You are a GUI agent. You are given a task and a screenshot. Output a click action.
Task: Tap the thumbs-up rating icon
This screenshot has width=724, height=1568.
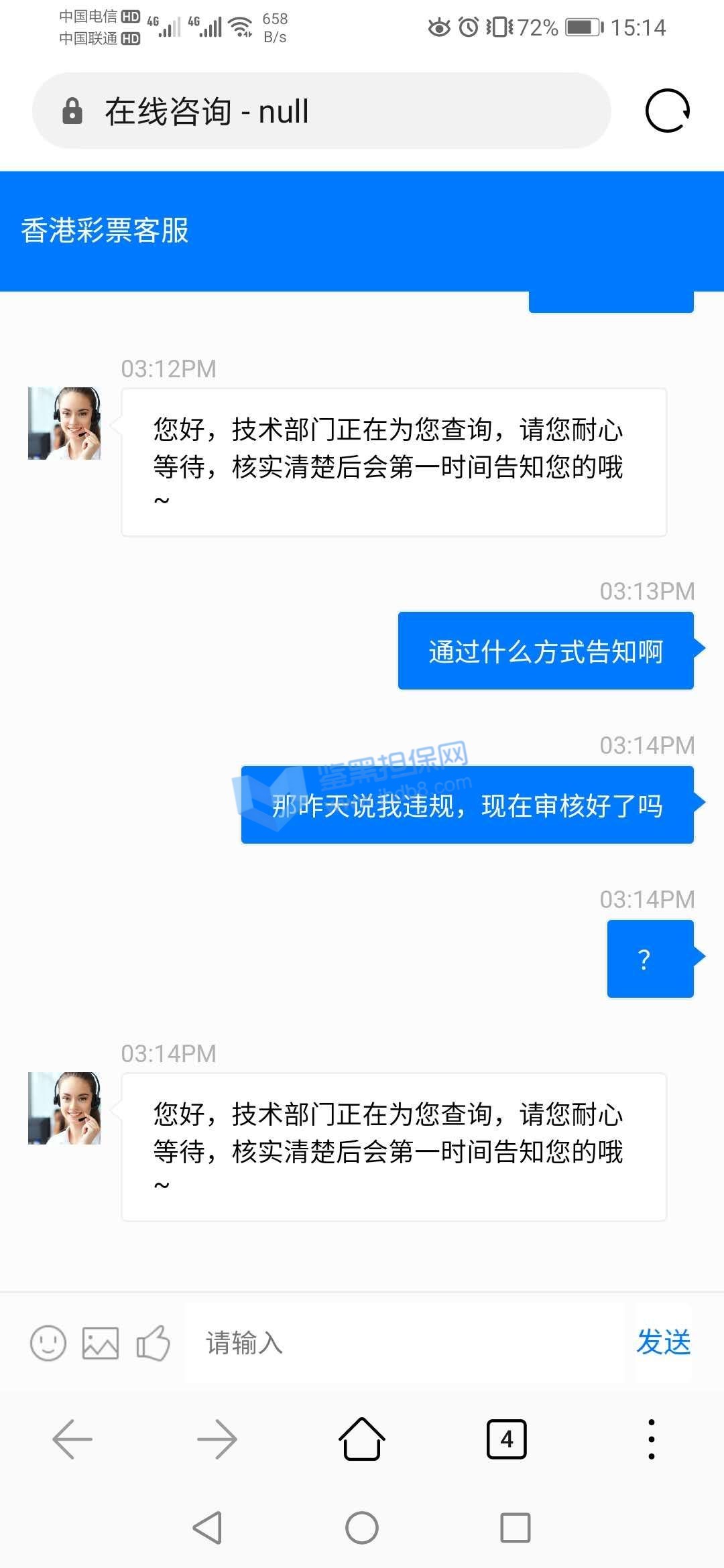point(153,1343)
